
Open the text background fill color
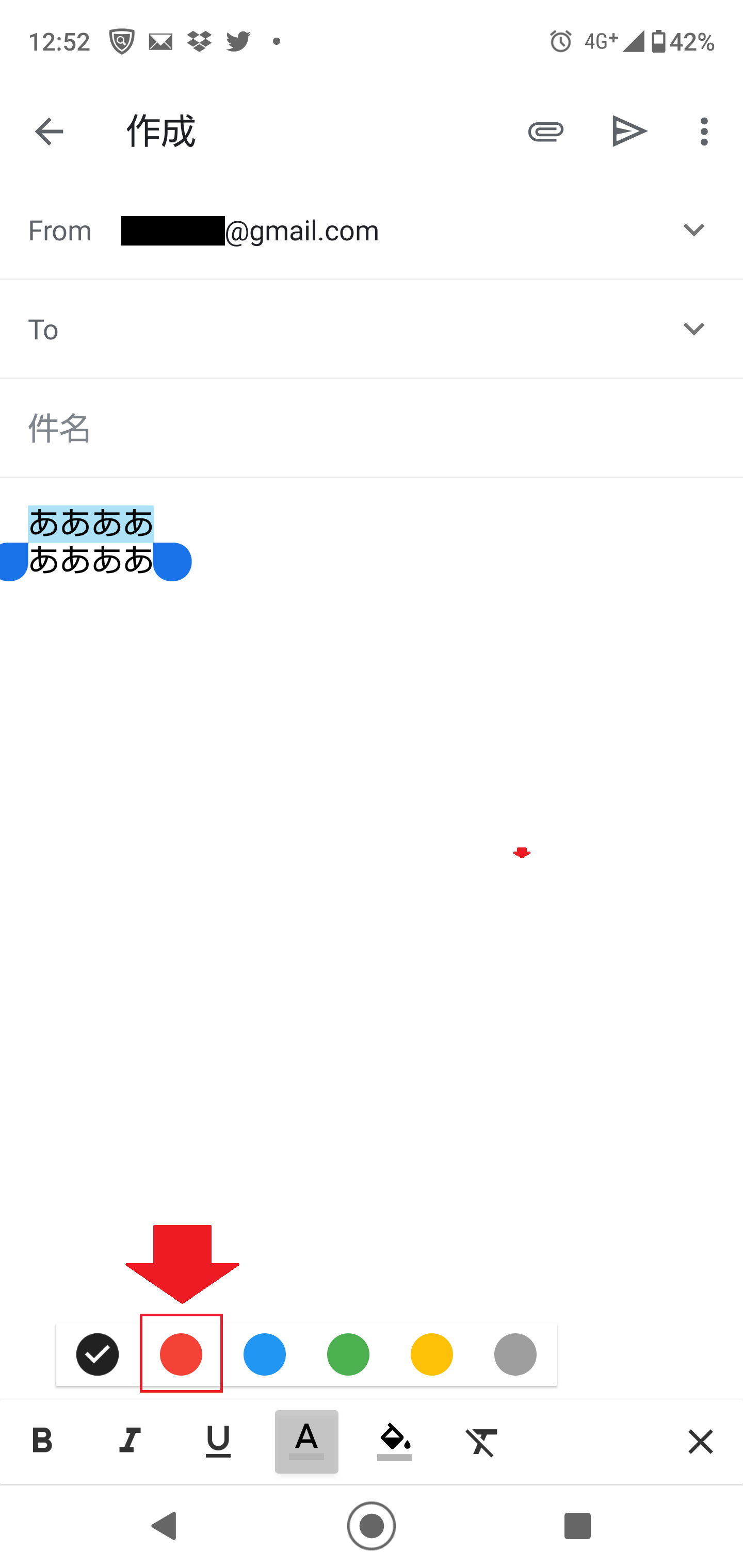(395, 1441)
